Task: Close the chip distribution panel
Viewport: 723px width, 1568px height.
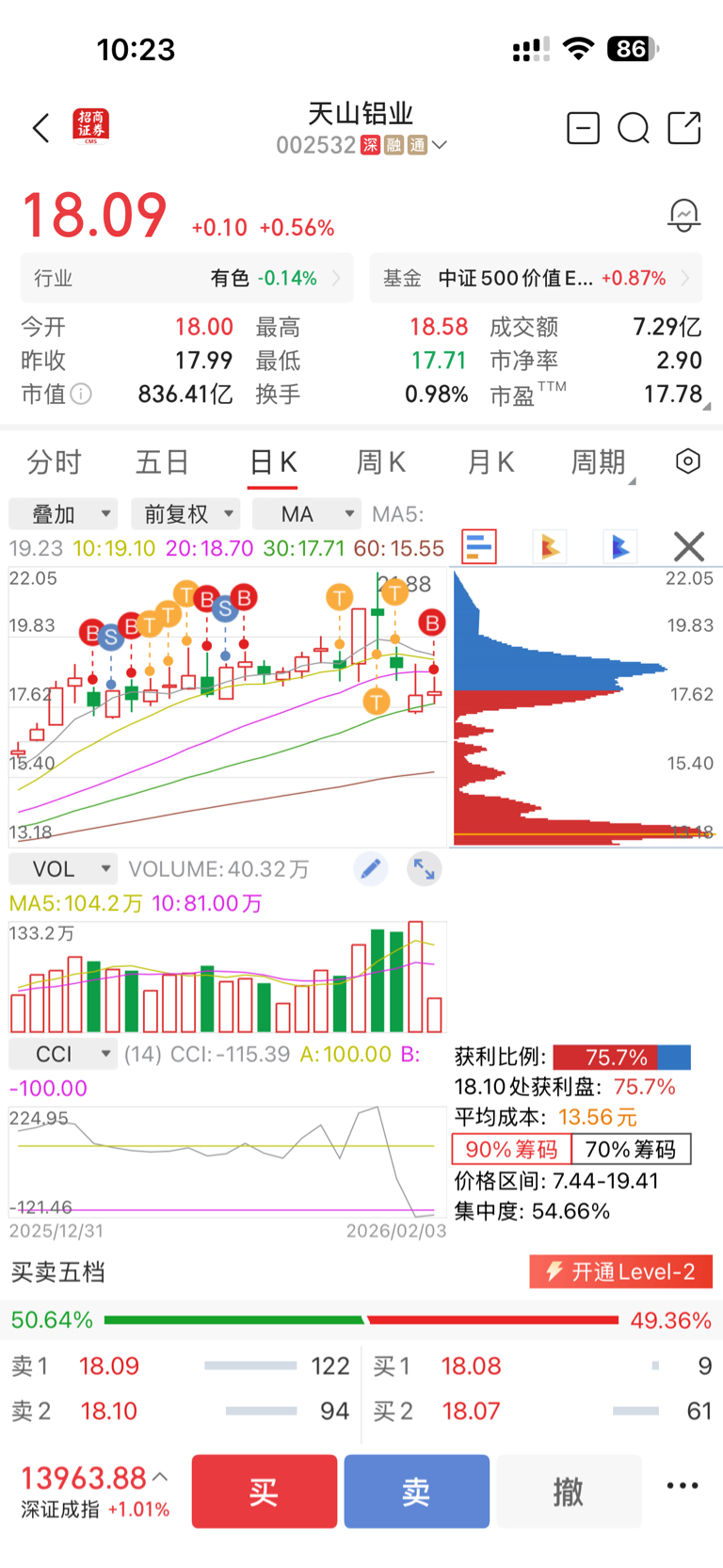Action: 689,546
